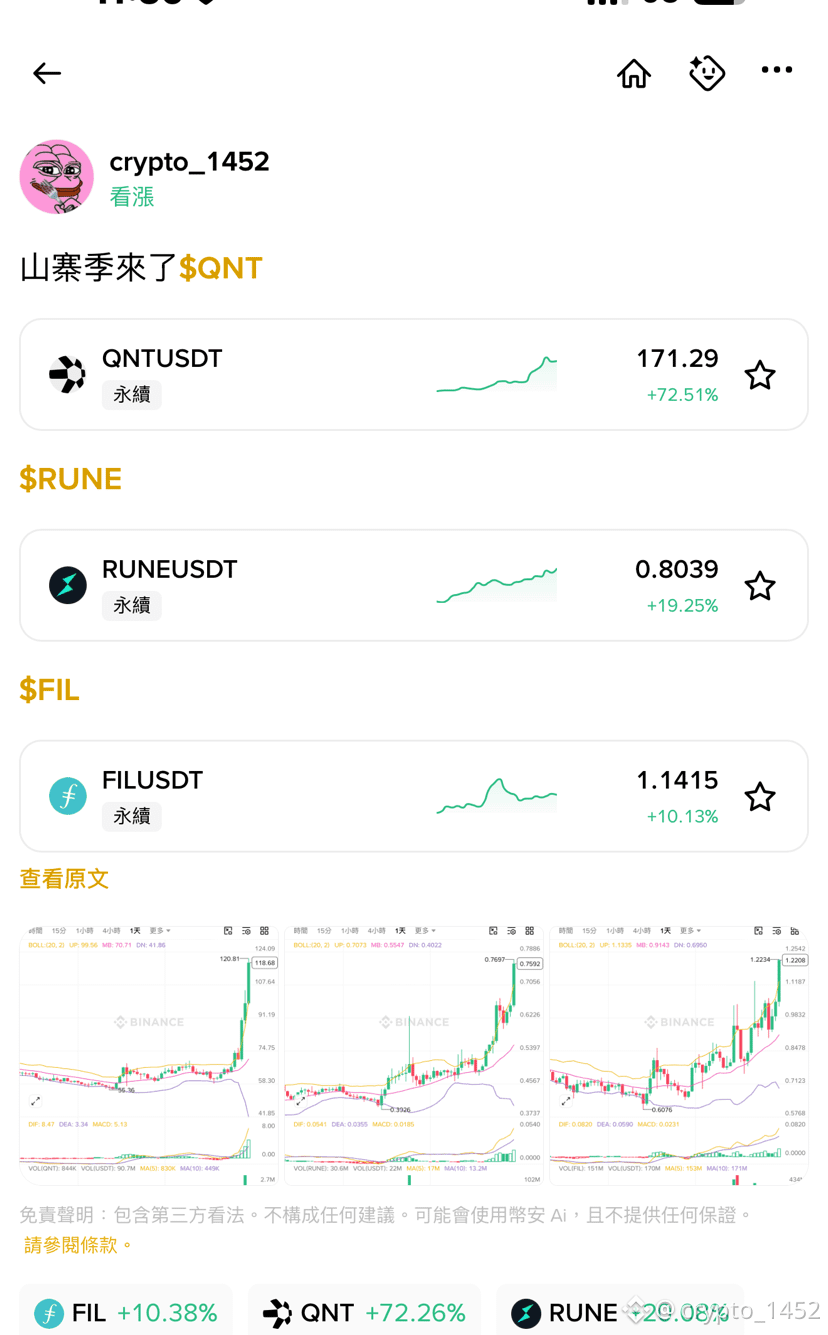This screenshot has height=1335, width=828.
Task: Open the home icon in header
Action: (634, 73)
